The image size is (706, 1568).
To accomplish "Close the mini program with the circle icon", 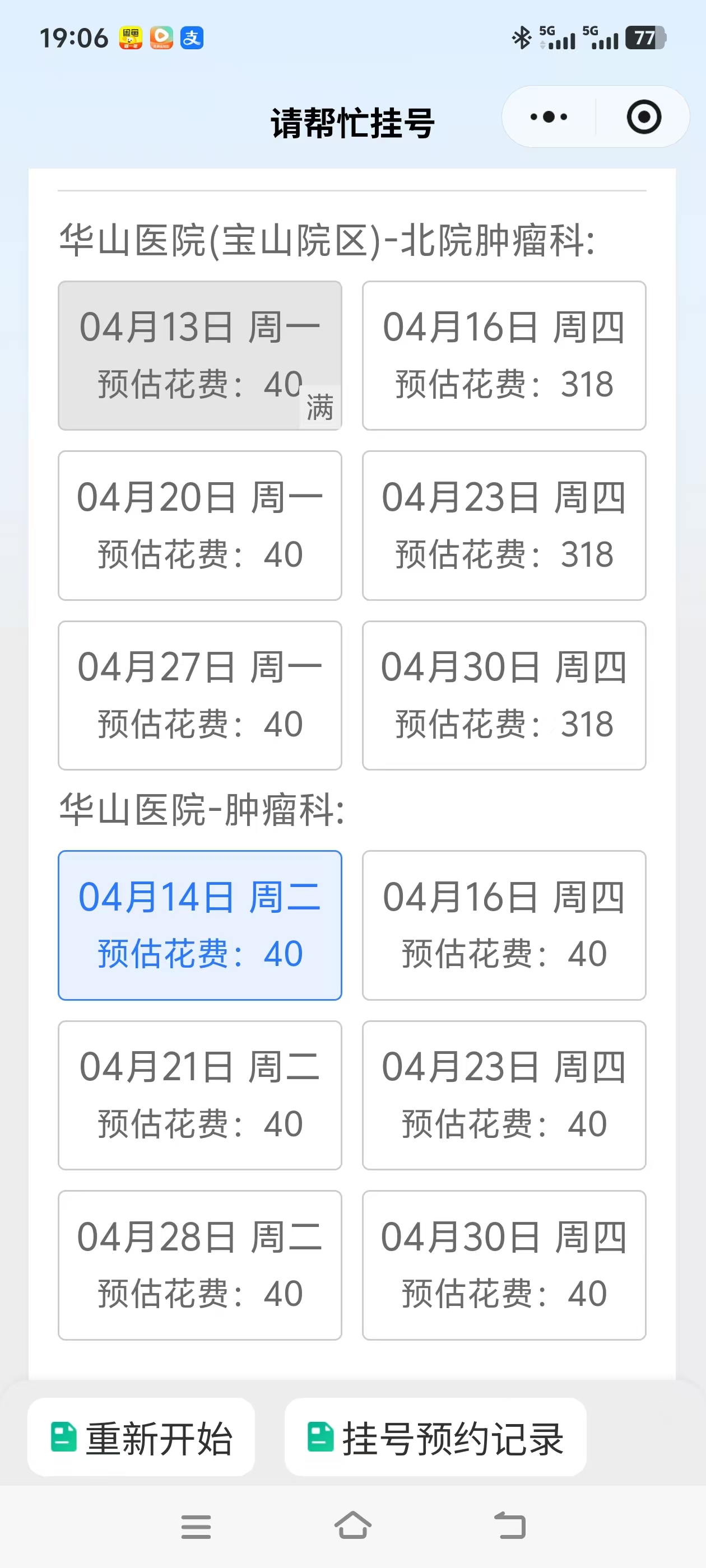I will [x=643, y=117].
